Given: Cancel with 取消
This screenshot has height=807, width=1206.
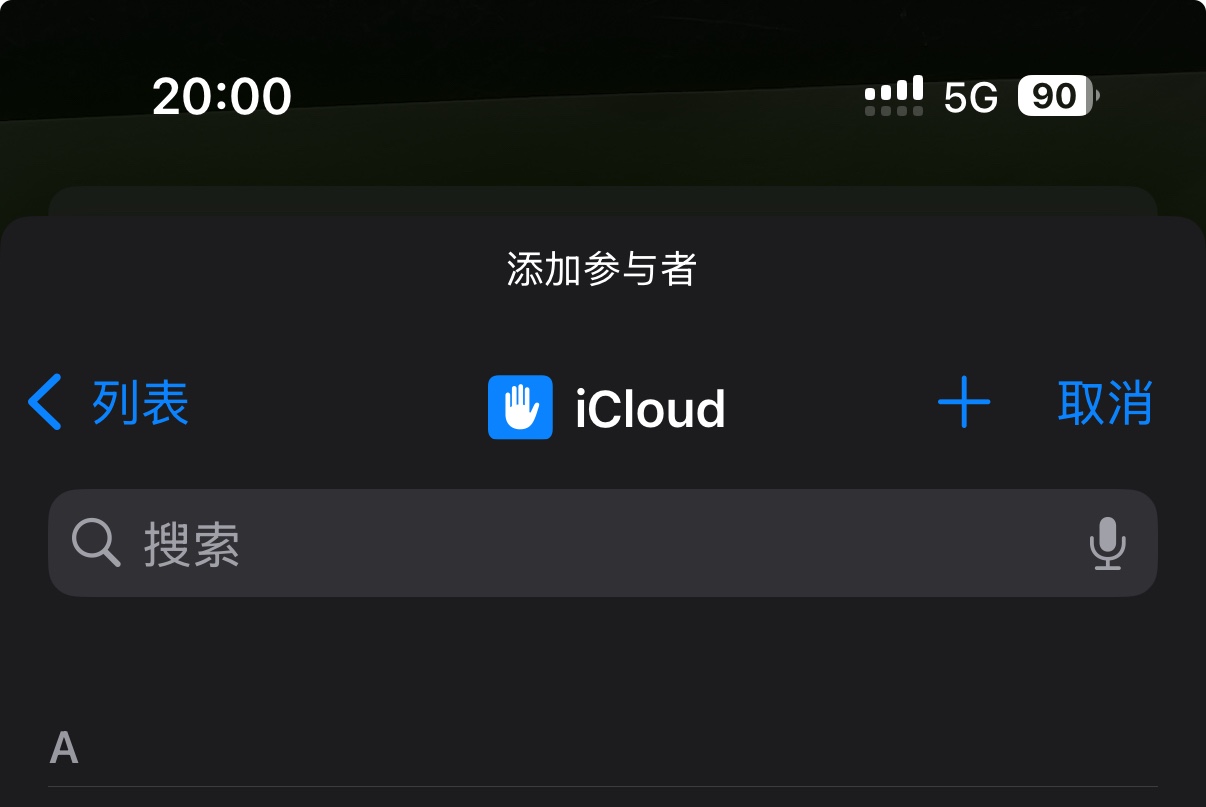Looking at the screenshot, I should (x=1105, y=403).
